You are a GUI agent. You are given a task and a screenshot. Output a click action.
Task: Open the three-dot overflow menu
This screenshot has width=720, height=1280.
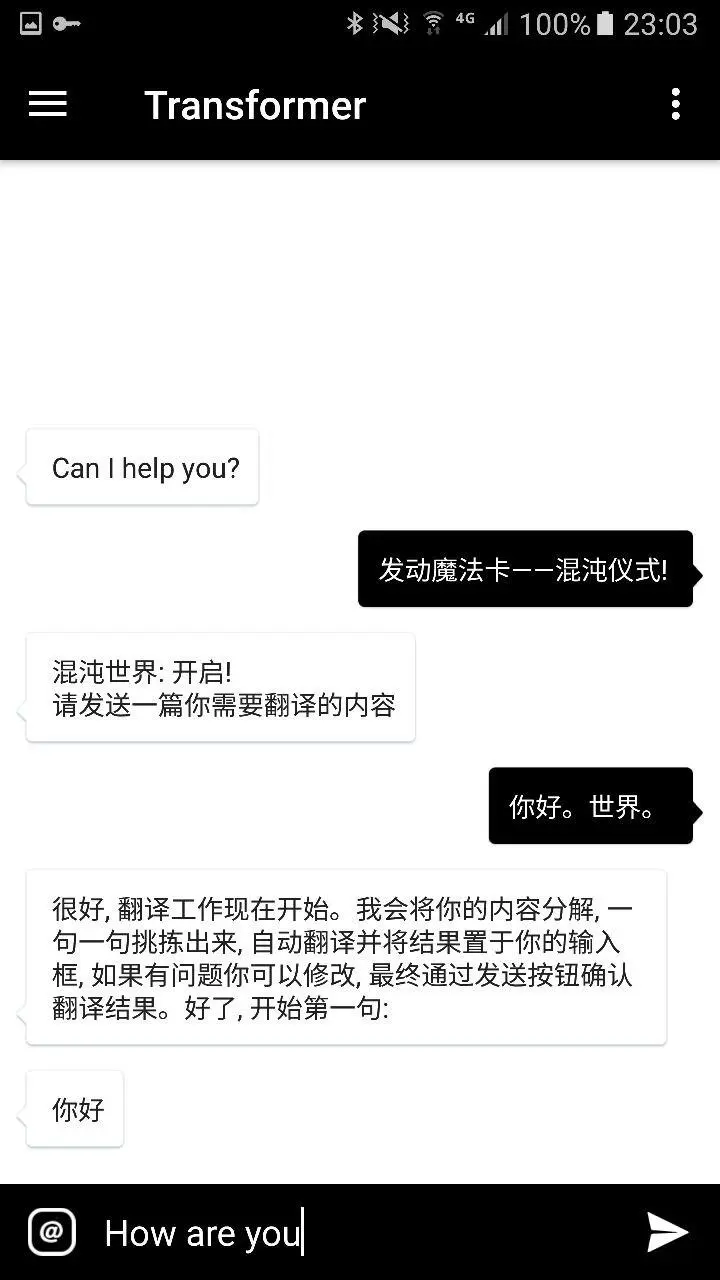676,104
